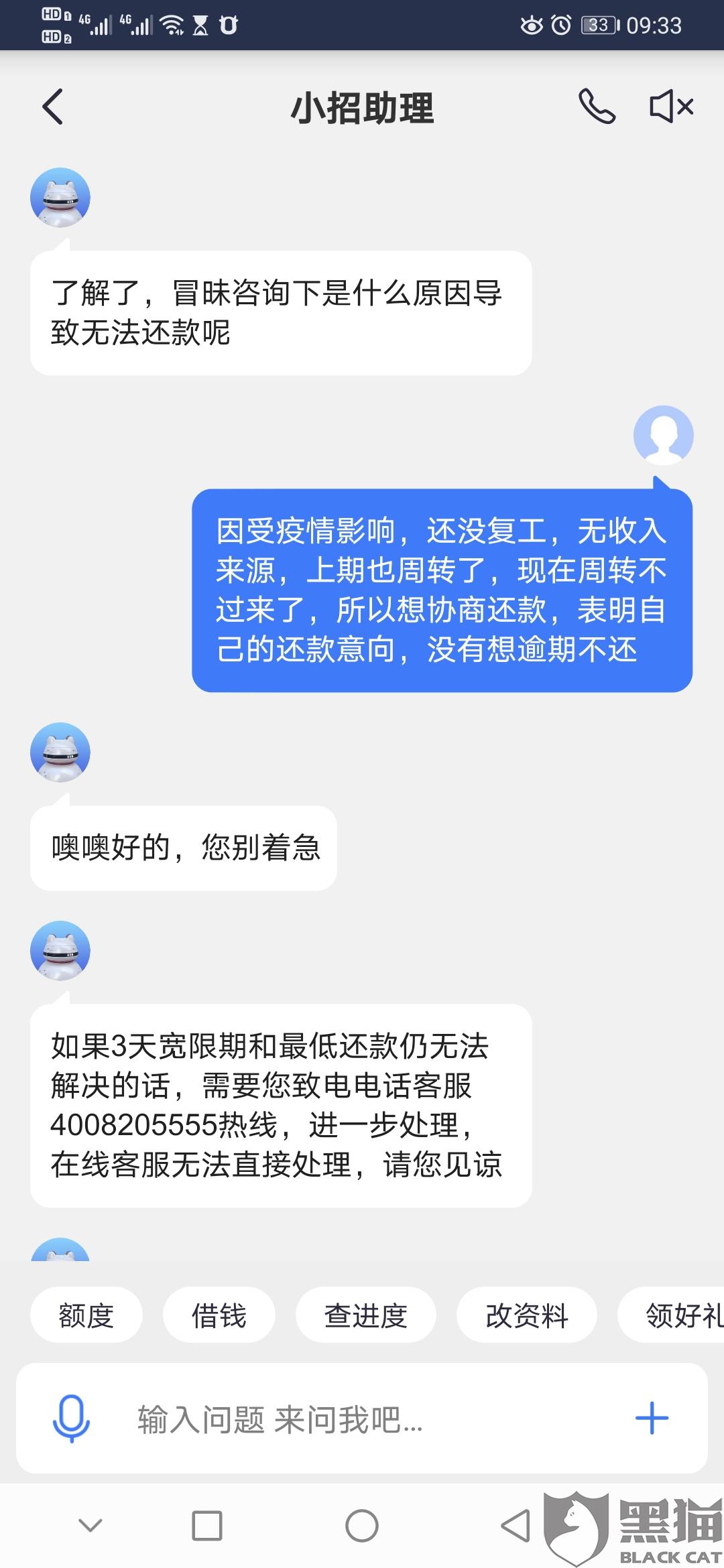Go back from the 小招助理 chat
Screen dimensions: 724x1568
[x=52, y=107]
